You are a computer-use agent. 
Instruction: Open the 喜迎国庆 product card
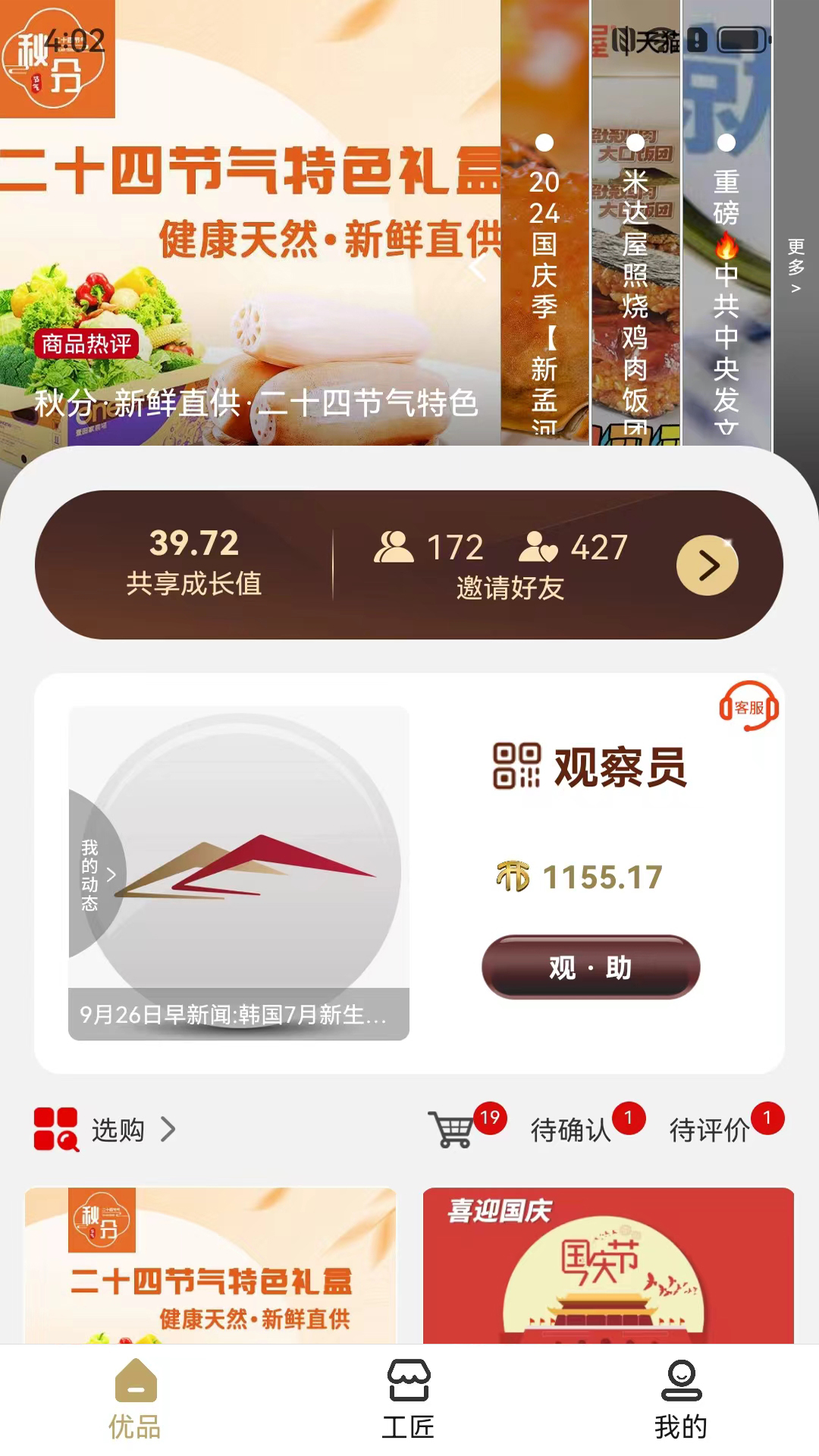[x=608, y=1265]
